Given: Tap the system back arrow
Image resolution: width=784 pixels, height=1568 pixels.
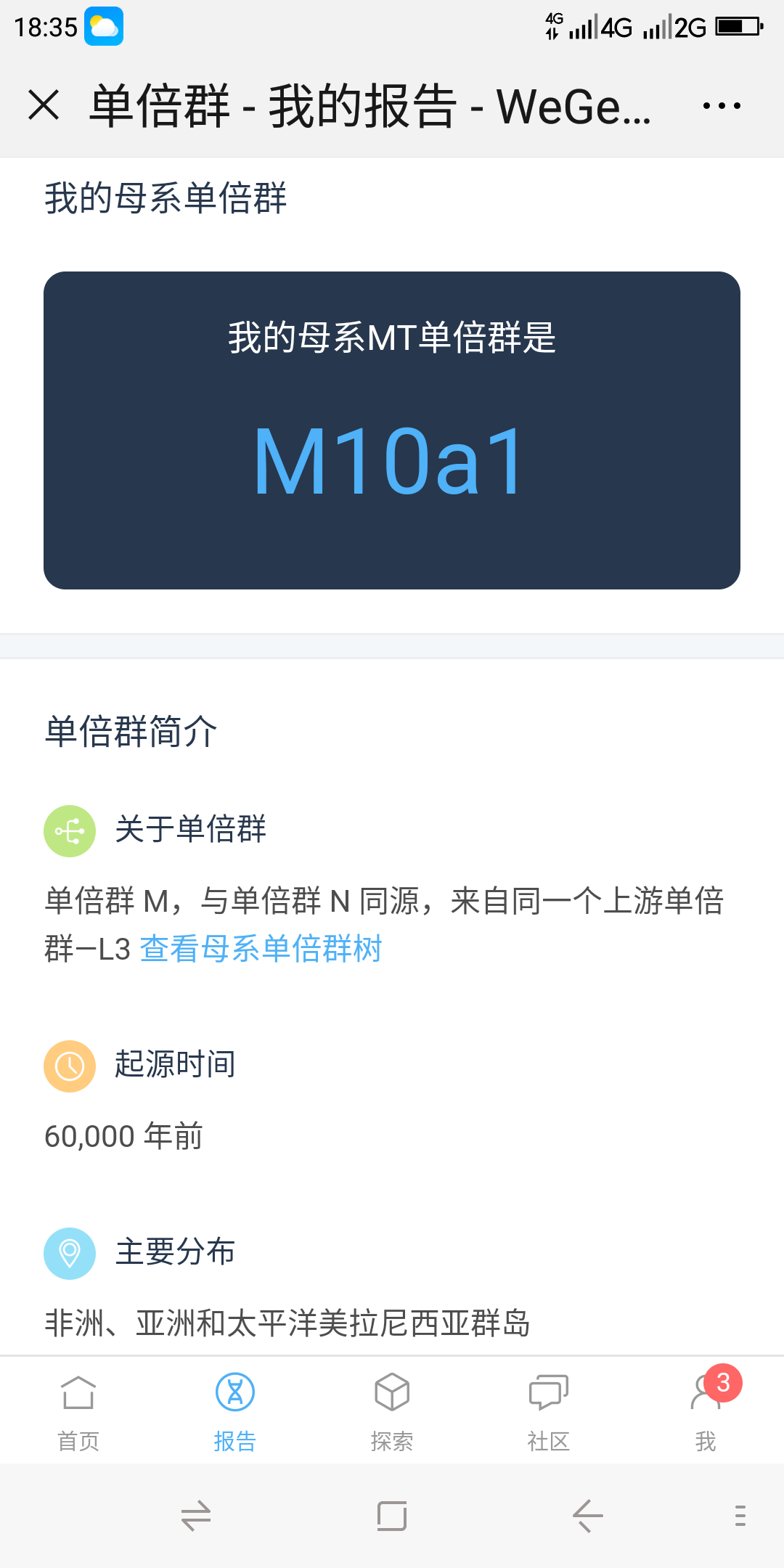Looking at the screenshot, I should (588, 1516).
